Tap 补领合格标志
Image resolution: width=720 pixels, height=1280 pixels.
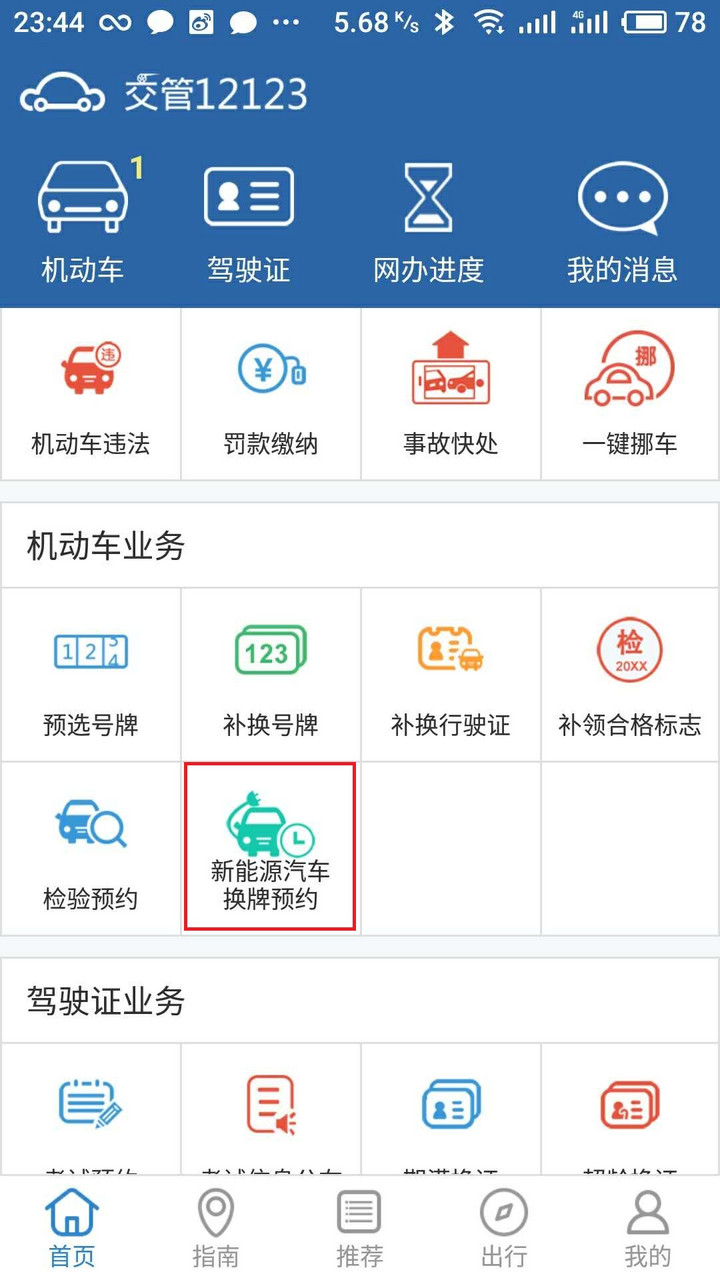[630, 675]
